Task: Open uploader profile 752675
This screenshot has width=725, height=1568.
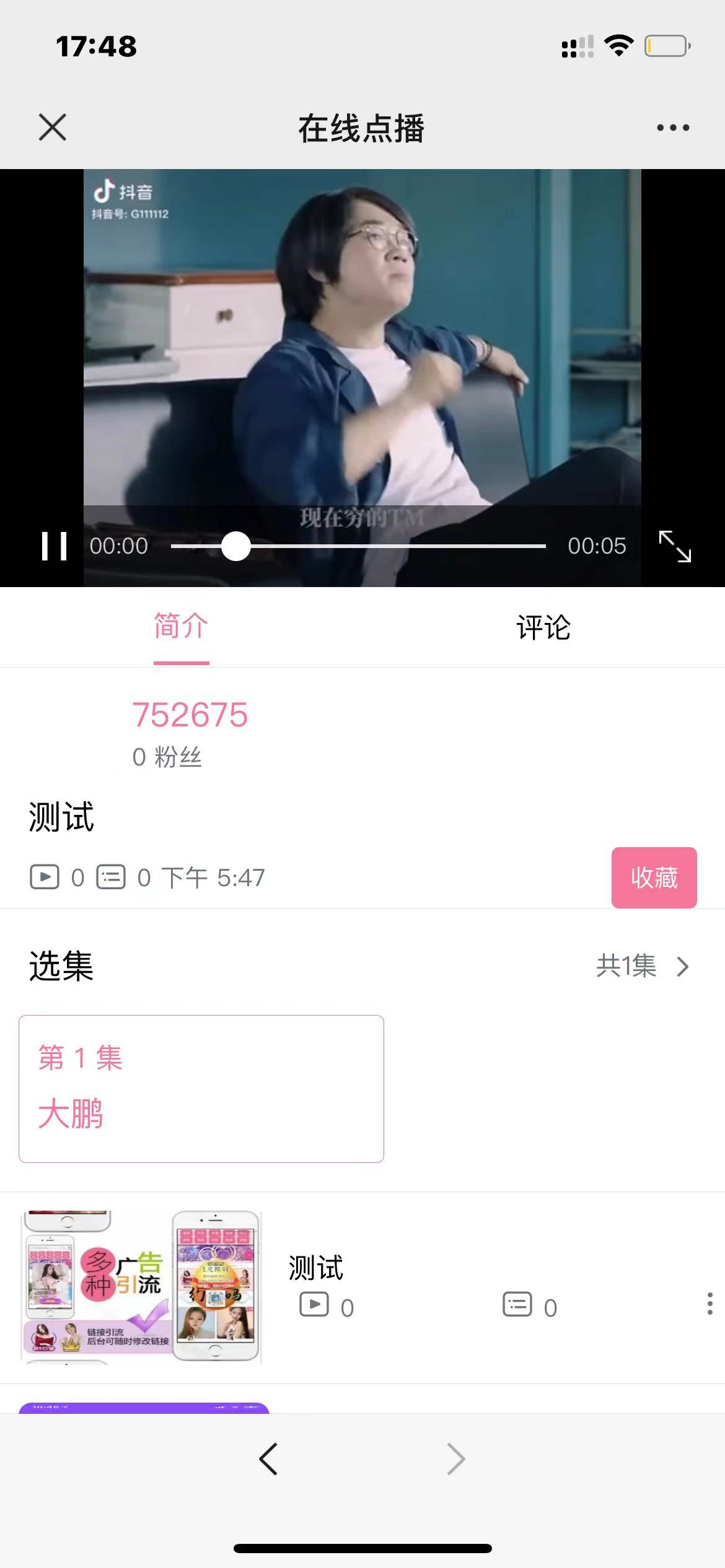Action: coord(190,715)
